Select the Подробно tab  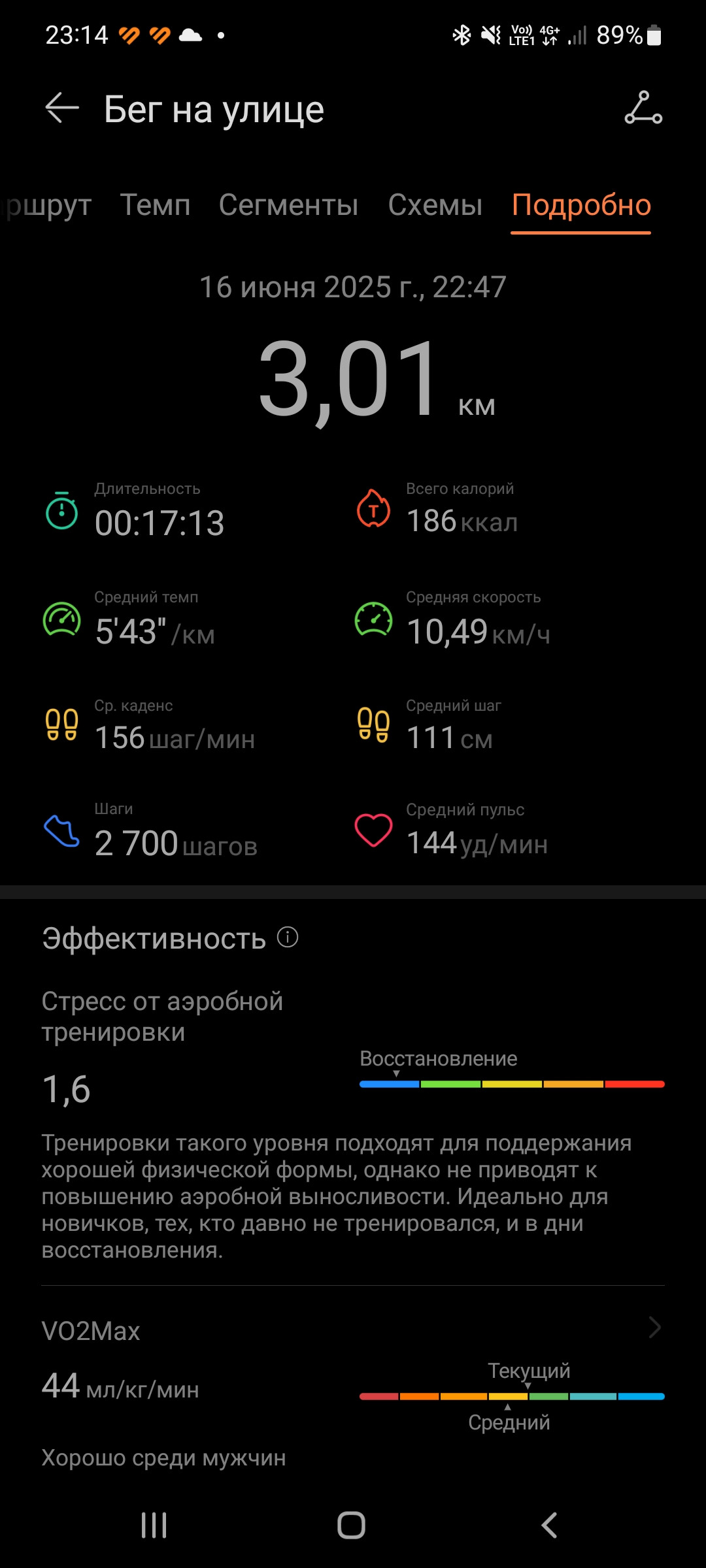[581, 205]
